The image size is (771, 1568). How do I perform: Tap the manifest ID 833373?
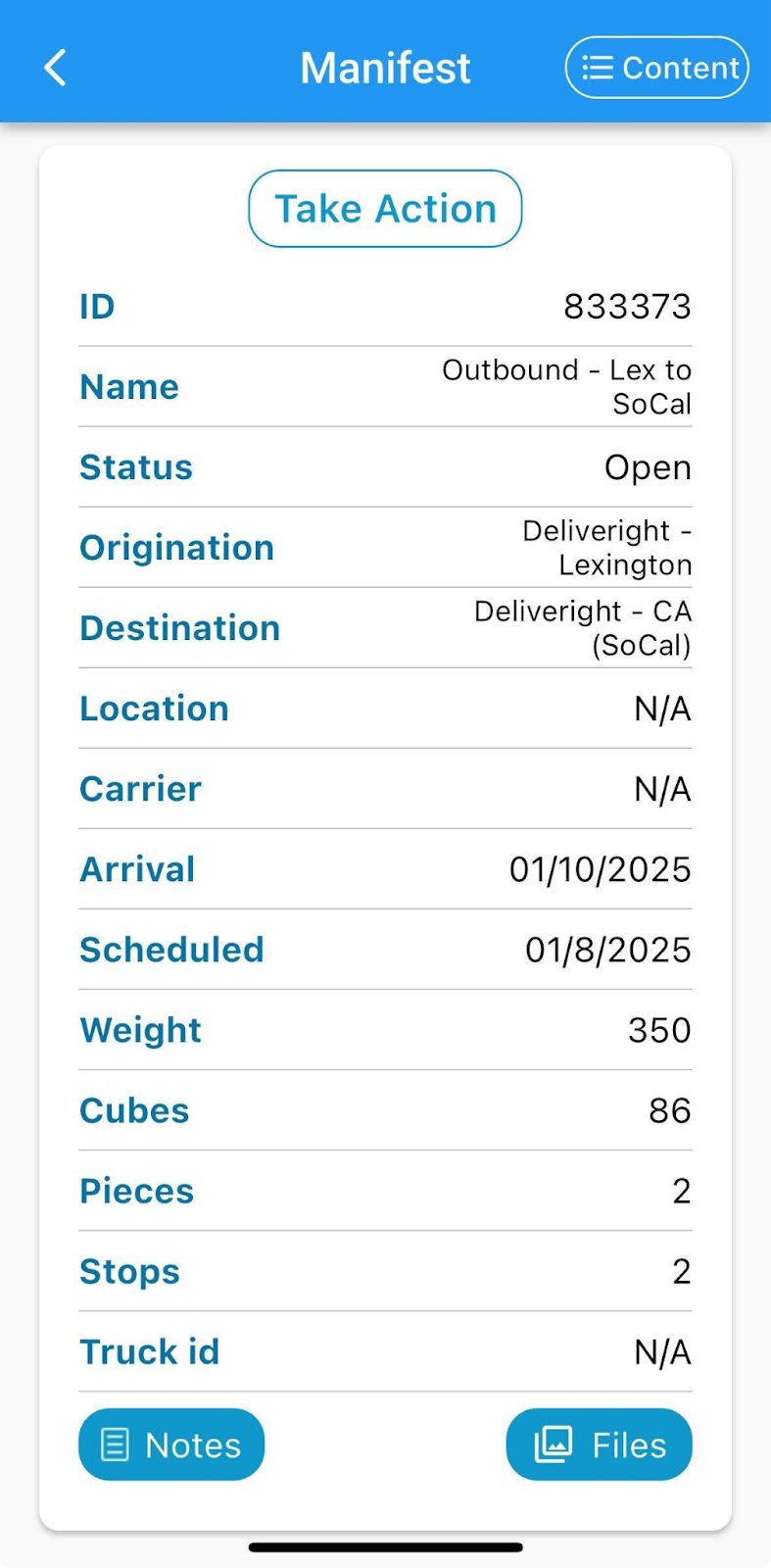click(x=627, y=306)
